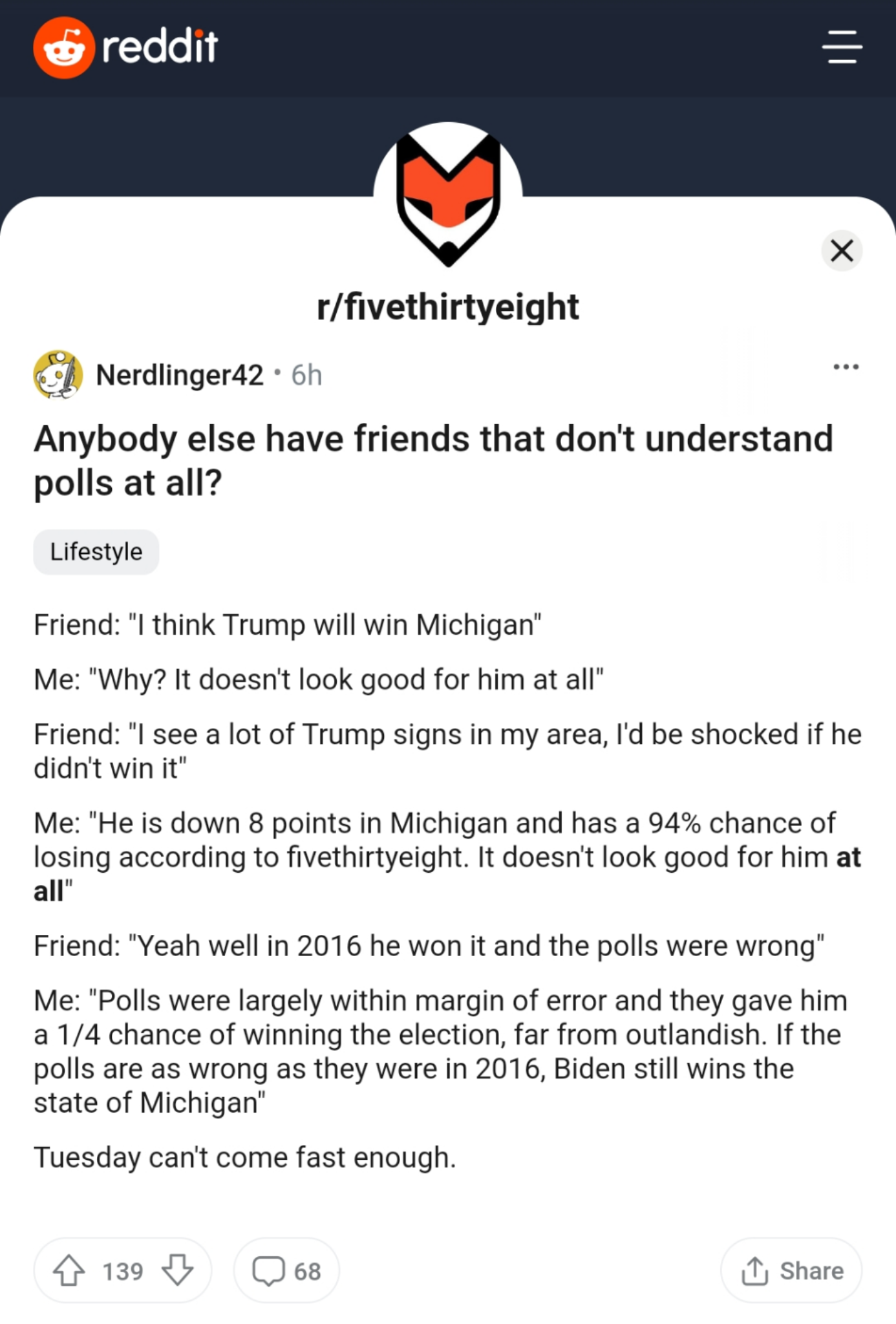Tap the Reddit logo to go home
The width and height of the screenshot is (896, 1324).
click(x=126, y=47)
